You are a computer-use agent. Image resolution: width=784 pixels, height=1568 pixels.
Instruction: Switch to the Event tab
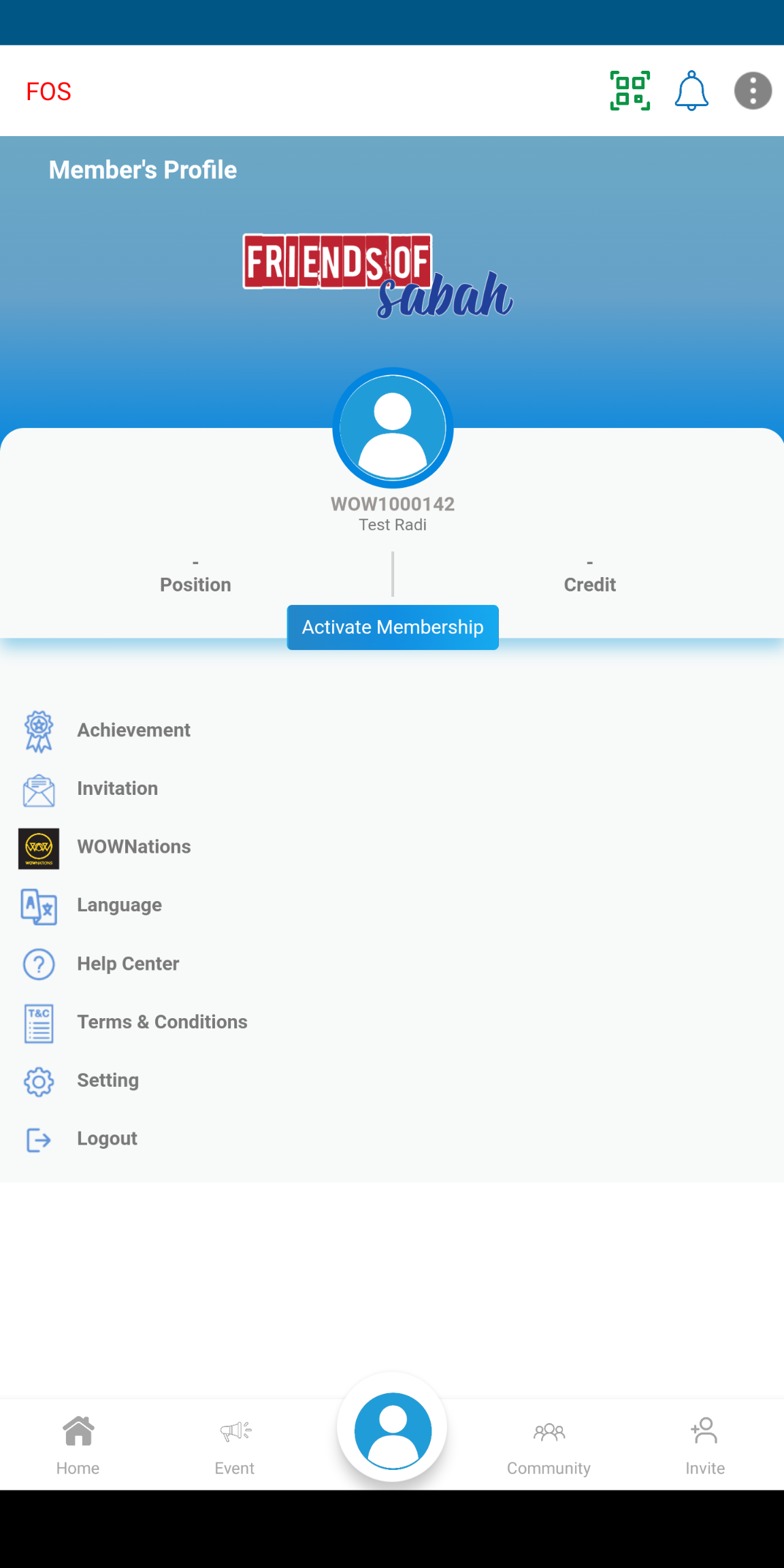pyautogui.click(x=235, y=1444)
